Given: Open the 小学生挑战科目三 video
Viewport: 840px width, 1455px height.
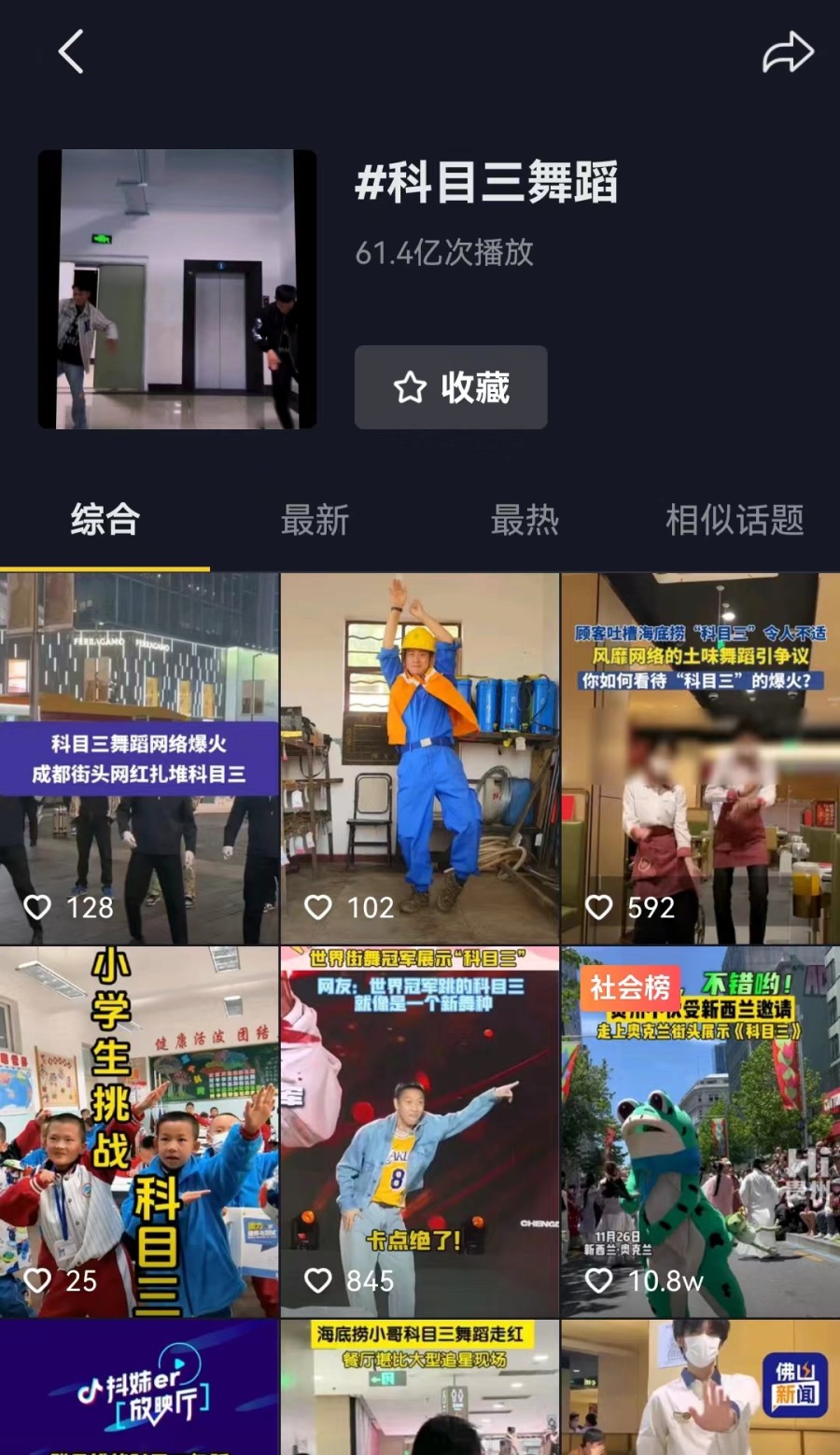Looking at the screenshot, I should pos(139,1131).
